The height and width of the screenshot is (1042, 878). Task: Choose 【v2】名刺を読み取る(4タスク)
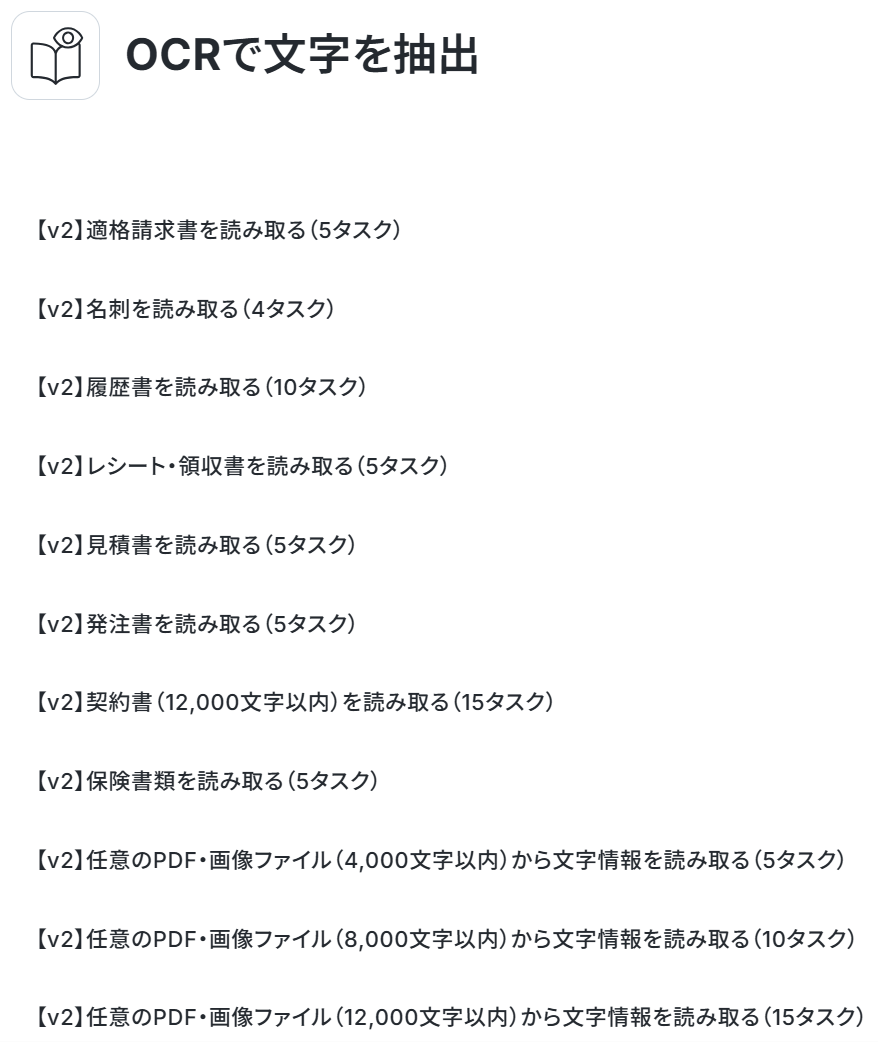(183, 309)
